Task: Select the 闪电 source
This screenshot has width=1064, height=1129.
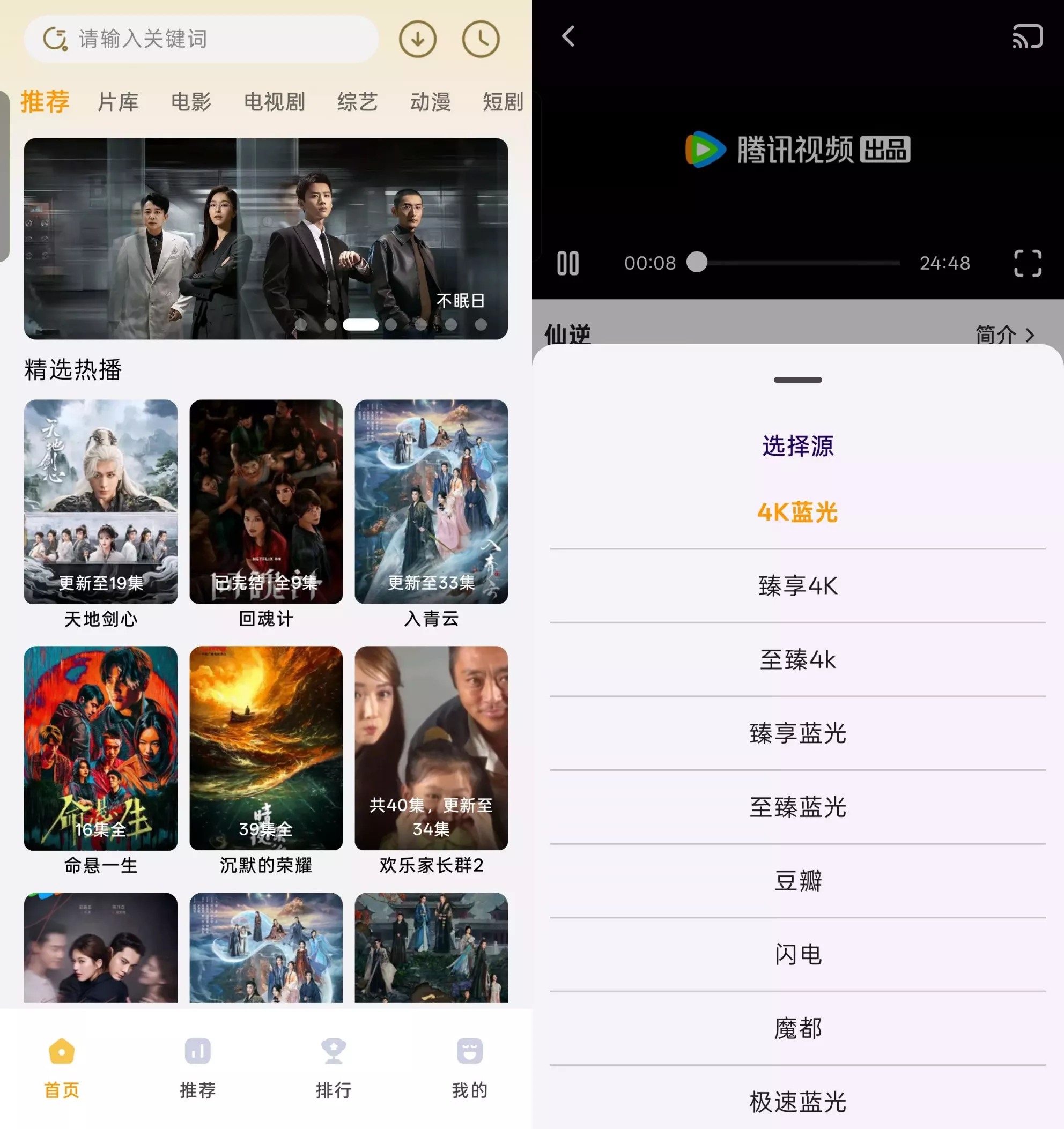Action: [x=797, y=955]
